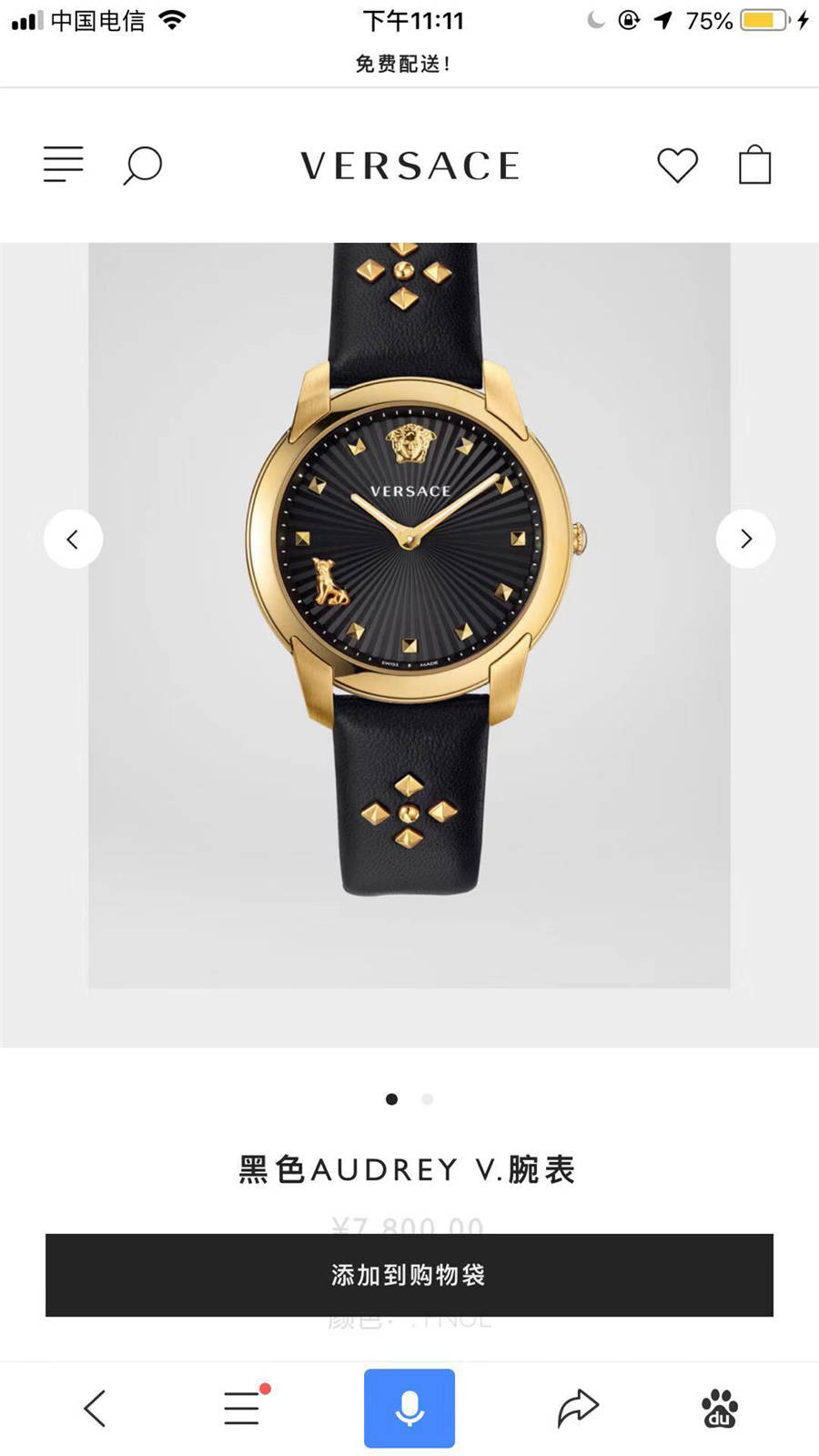Jump to the second image indicator dot
Screen dimensions: 819x1456
click(428, 1099)
